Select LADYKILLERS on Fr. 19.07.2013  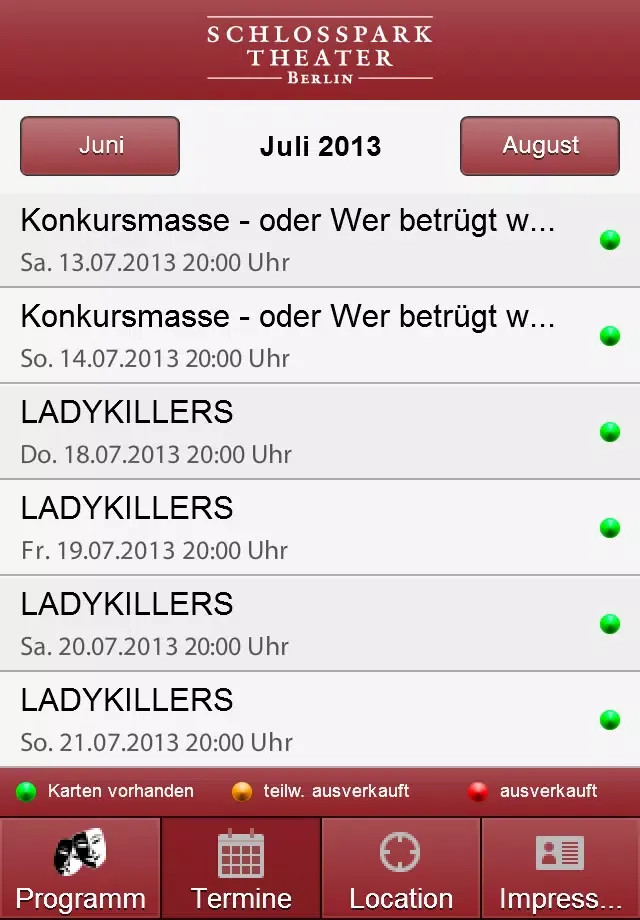300,528
